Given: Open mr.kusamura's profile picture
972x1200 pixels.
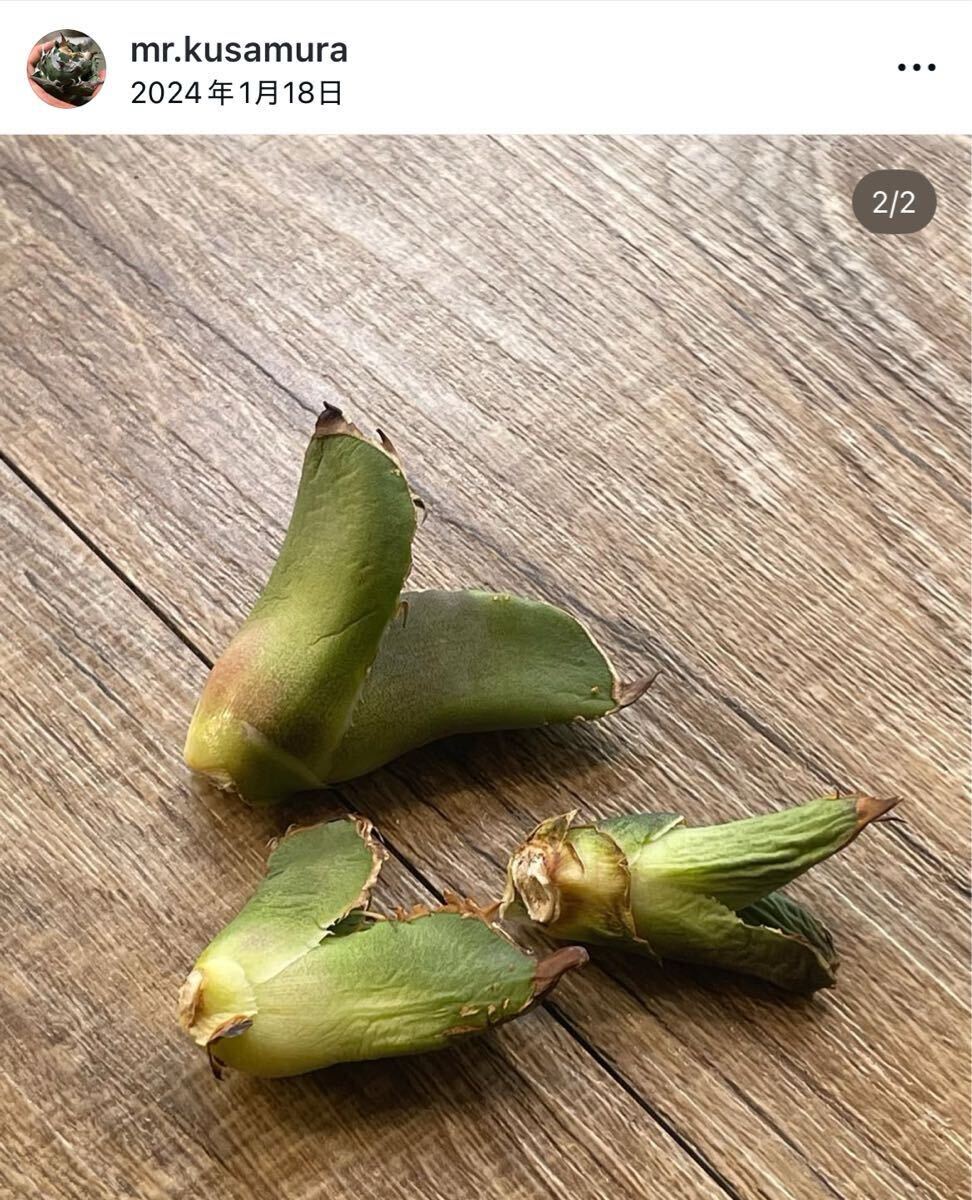Looking at the screenshot, I should point(66,68).
